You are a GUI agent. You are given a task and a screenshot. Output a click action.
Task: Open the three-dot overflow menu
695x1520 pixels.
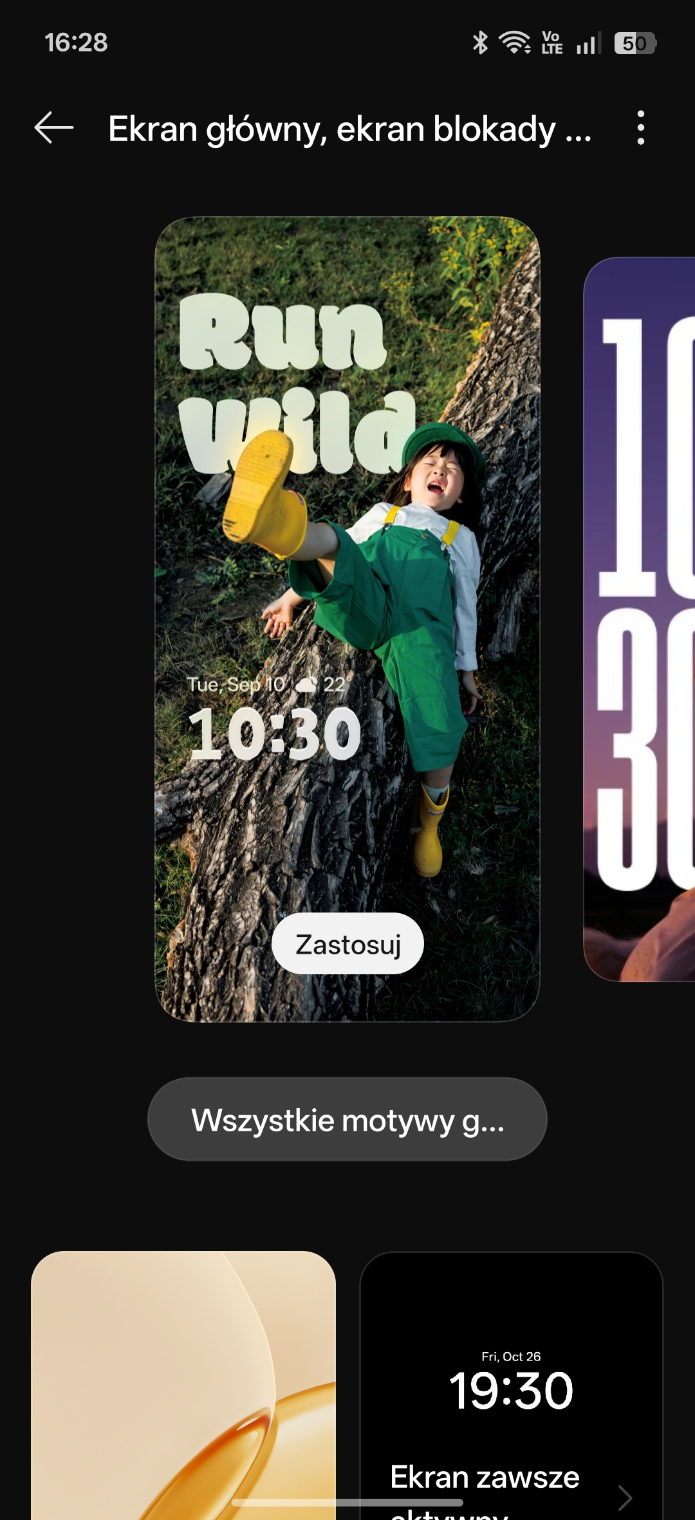[641, 128]
